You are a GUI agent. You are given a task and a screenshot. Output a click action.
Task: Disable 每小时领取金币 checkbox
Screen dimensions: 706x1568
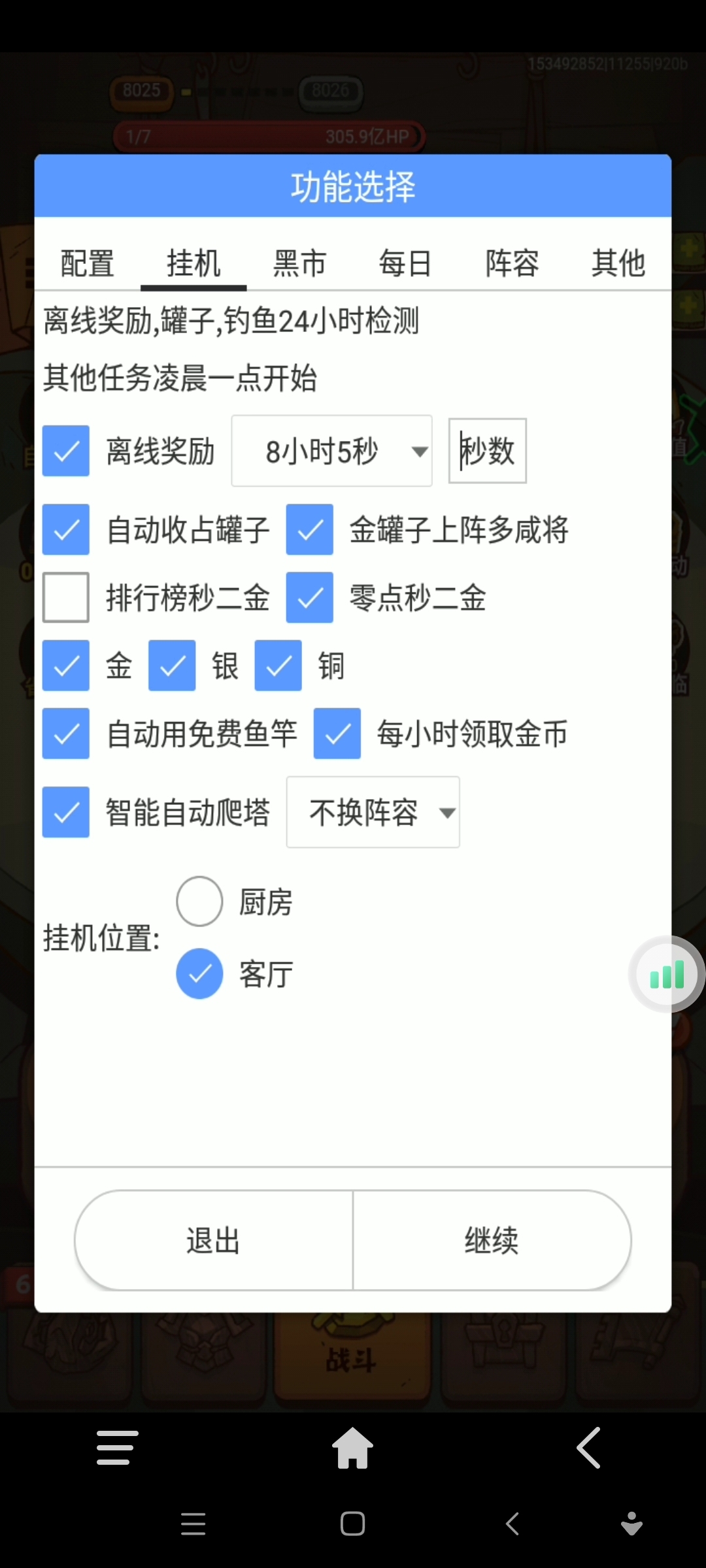(337, 733)
